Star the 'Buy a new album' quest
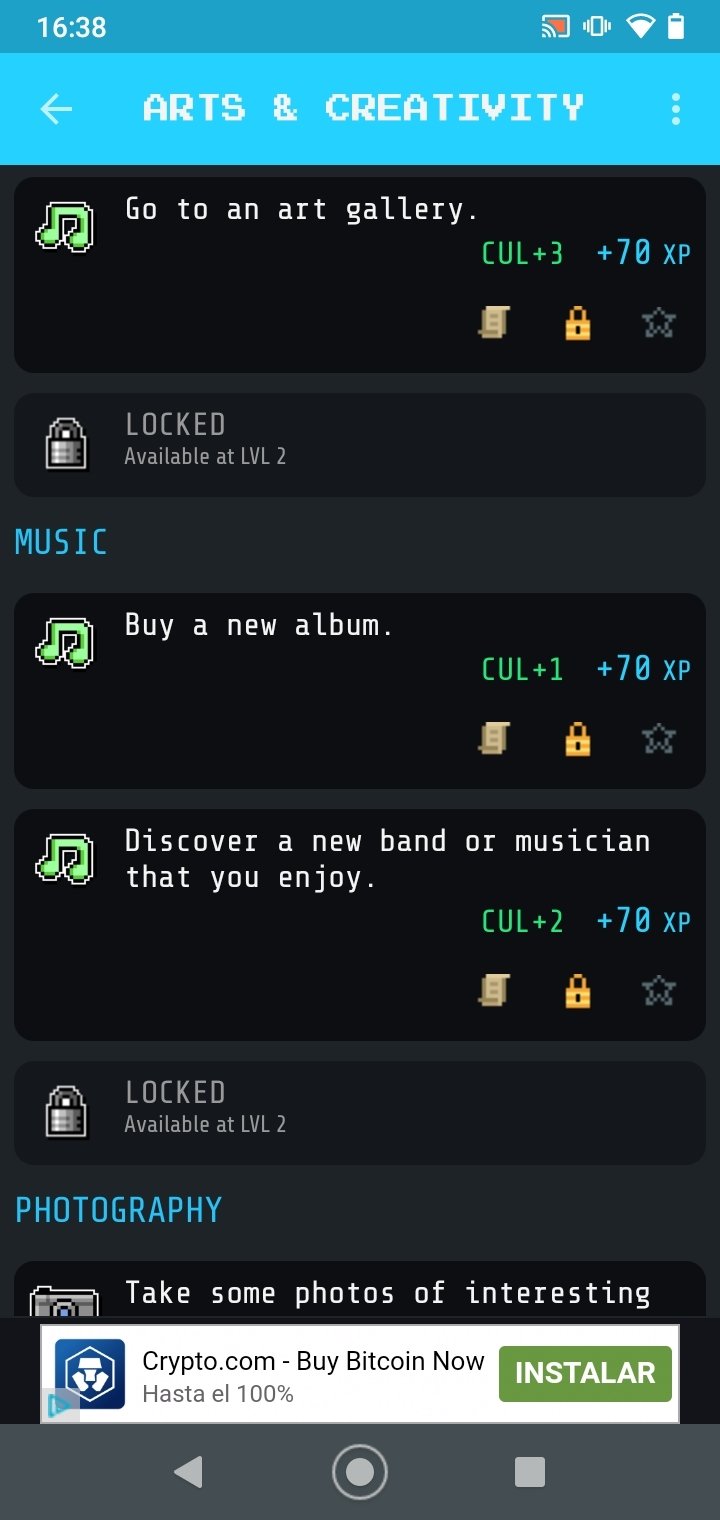This screenshot has height=1520, width=720. point(659,738)
